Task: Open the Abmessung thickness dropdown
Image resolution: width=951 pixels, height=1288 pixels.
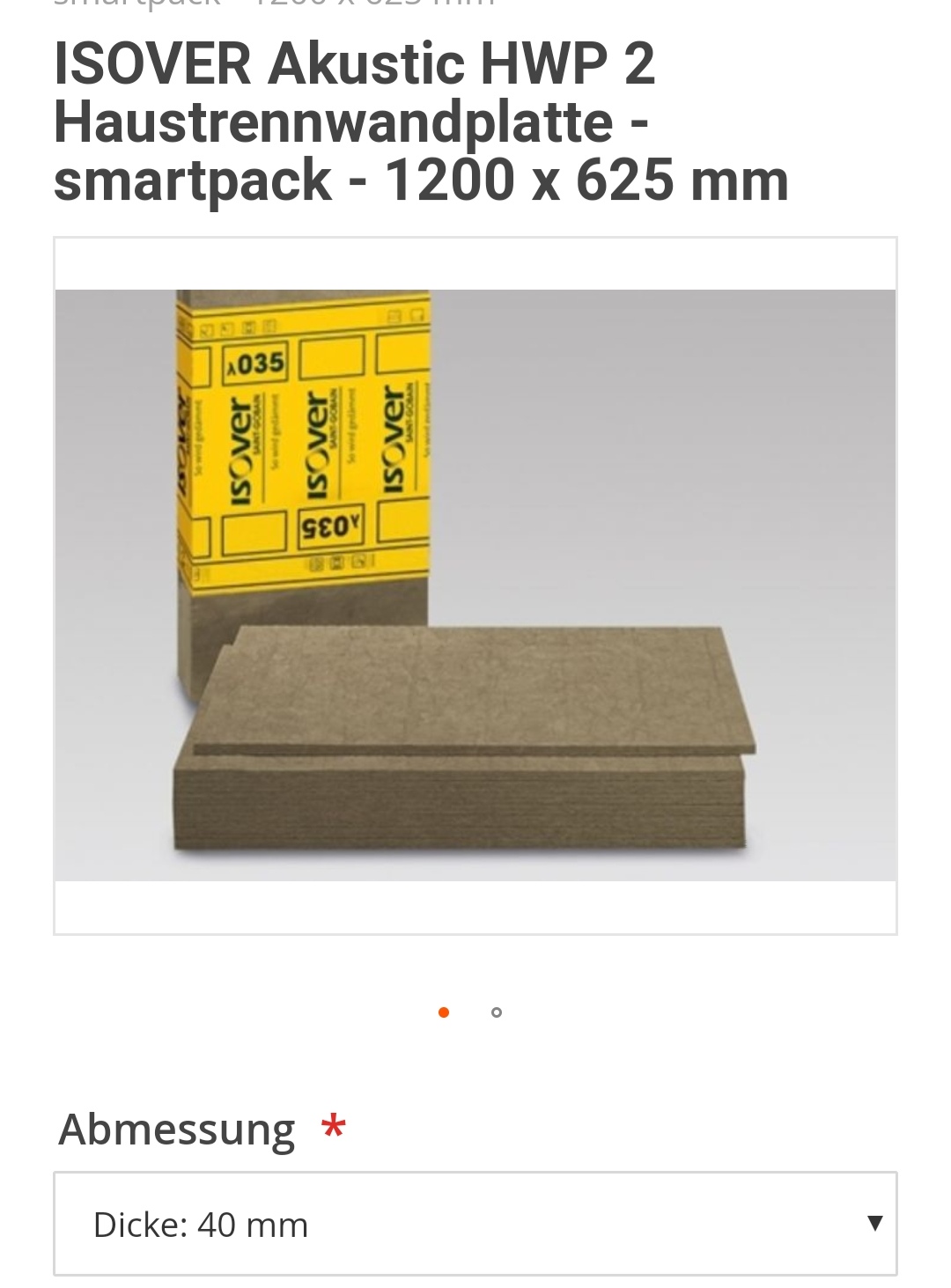Action: (x=475, y=1224)
